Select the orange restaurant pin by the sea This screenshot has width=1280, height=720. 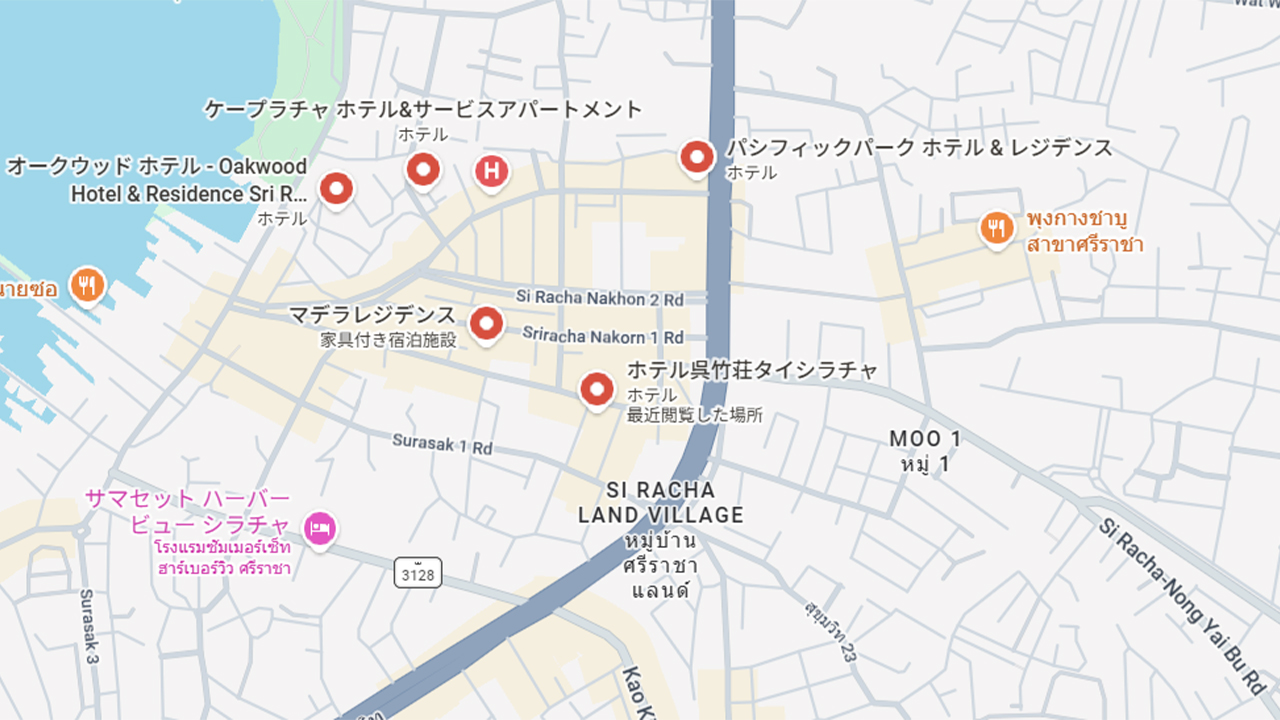click(88, 285)
